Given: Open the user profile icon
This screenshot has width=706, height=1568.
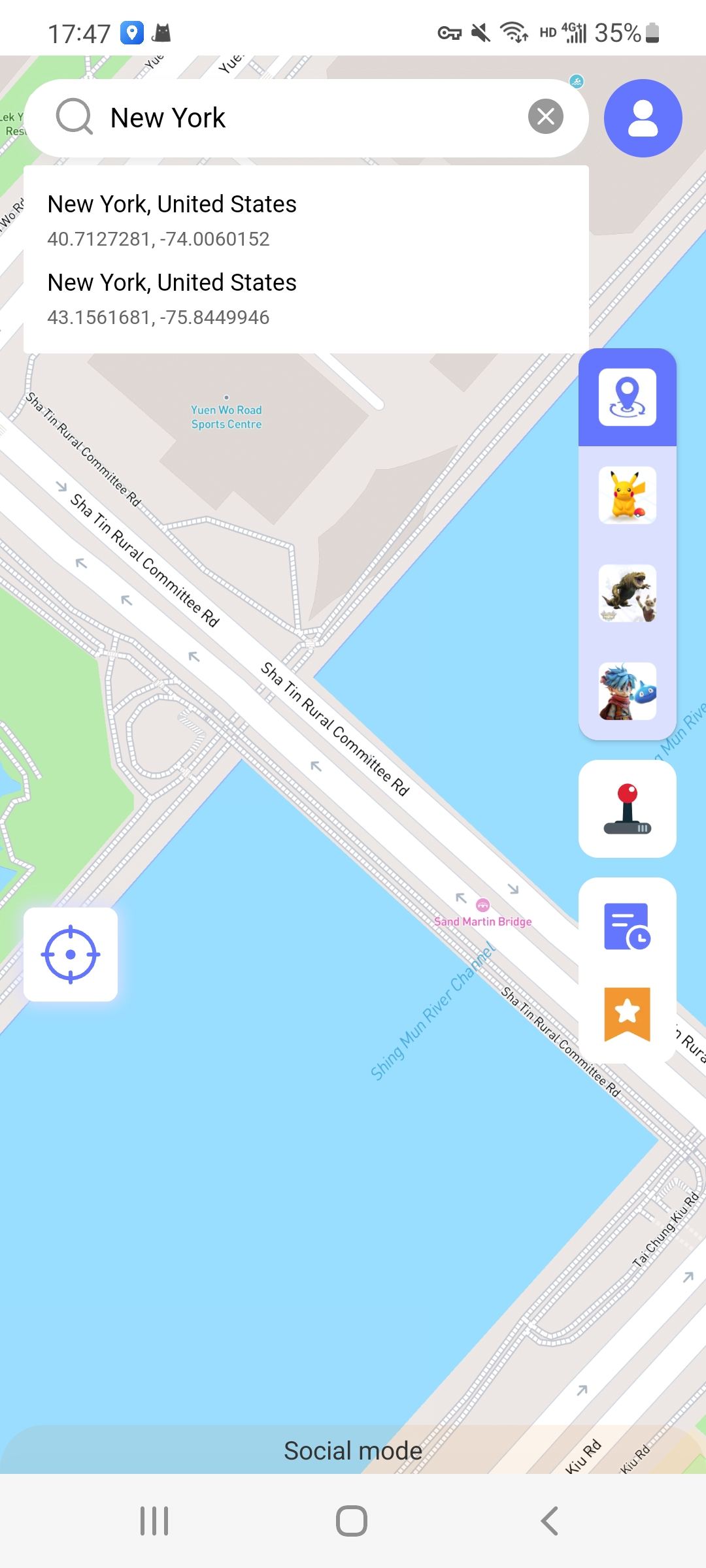Looking at the screenshot, I should pos(643,118).
